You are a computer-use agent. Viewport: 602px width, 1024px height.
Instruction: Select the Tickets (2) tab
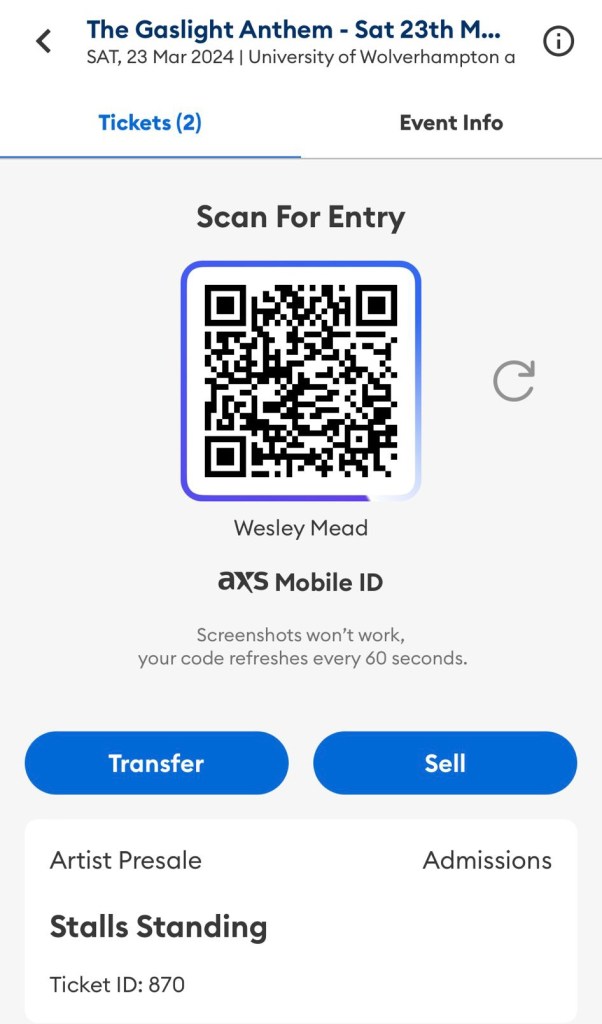point(150,123)
